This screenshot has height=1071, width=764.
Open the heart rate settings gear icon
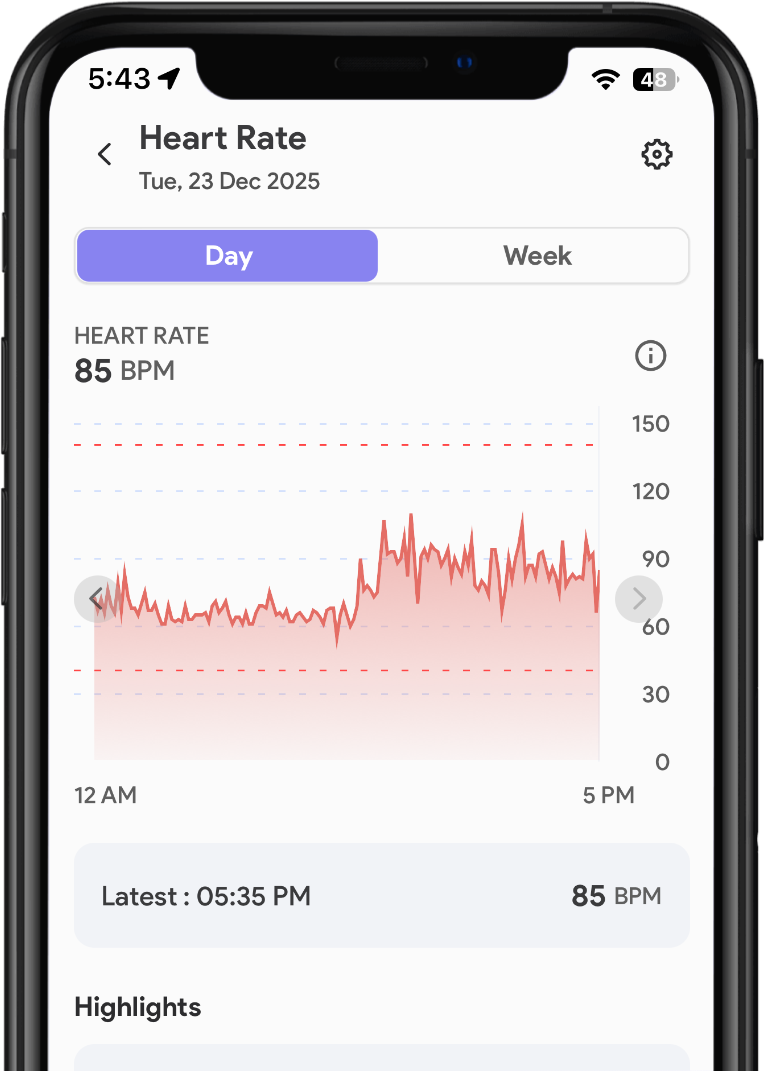tap(657, 154)
